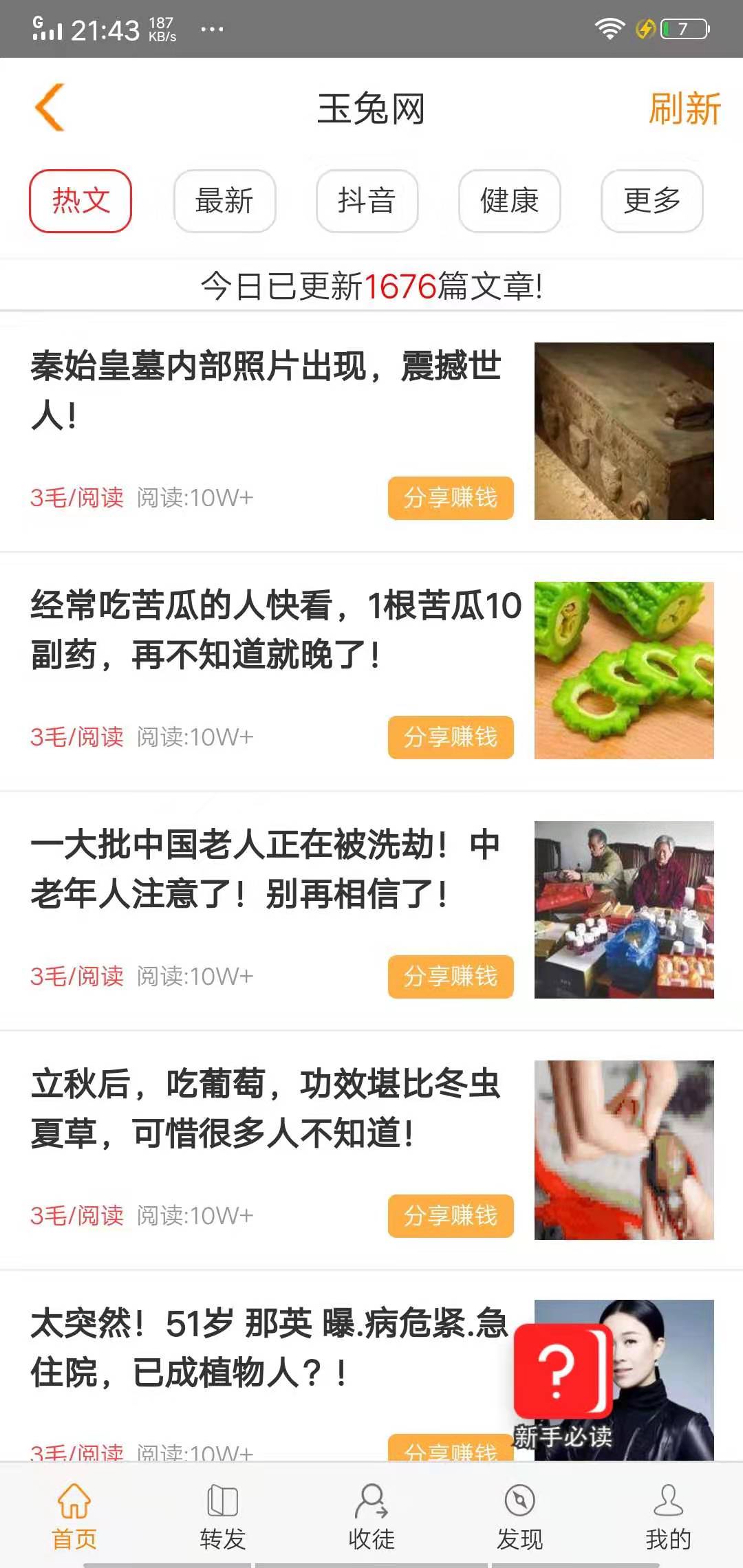This screenshot has height=1568, width=743.
Task: Tap 分享赚钱 on the 苦瓜 article
Action: (x=451, y=738)
